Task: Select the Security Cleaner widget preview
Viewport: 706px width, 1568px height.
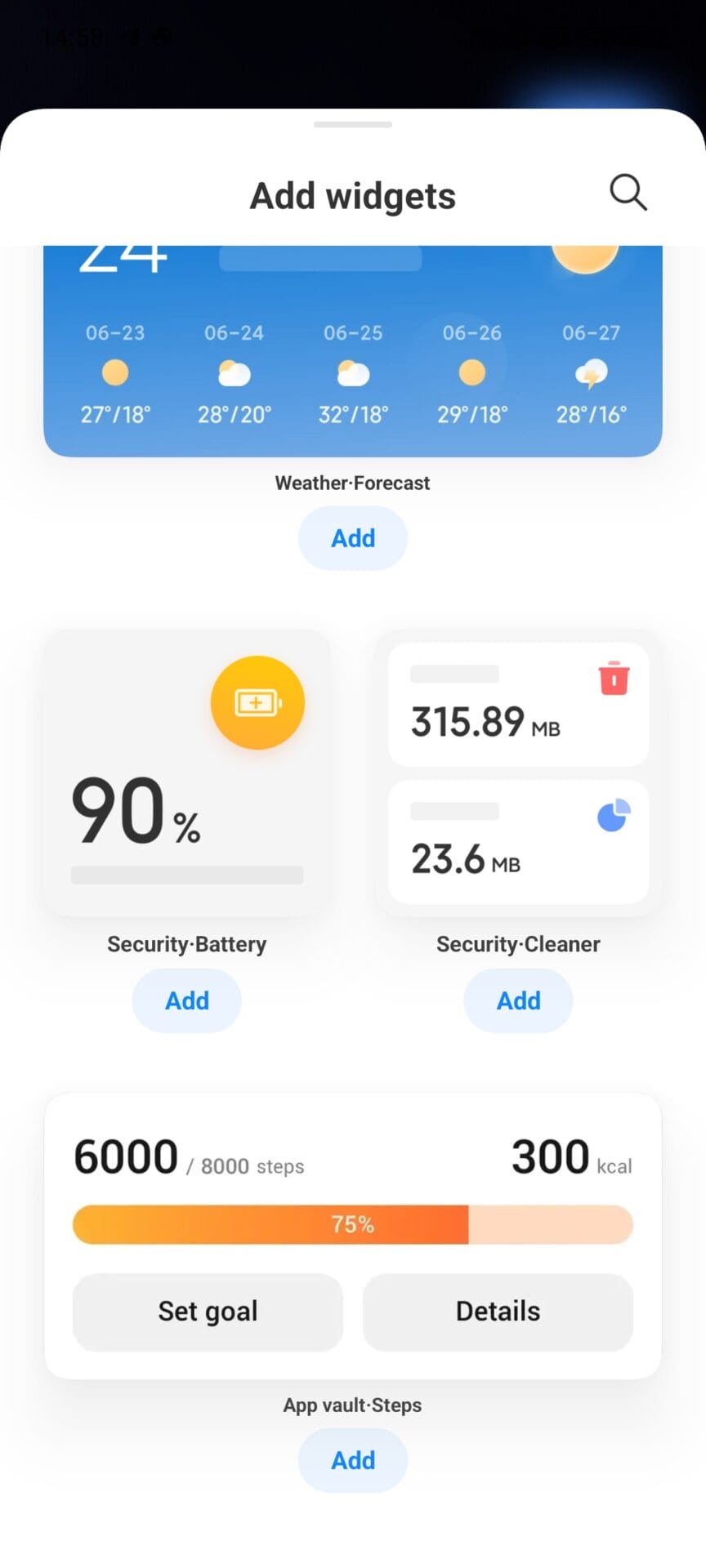Action: point(518,773)
